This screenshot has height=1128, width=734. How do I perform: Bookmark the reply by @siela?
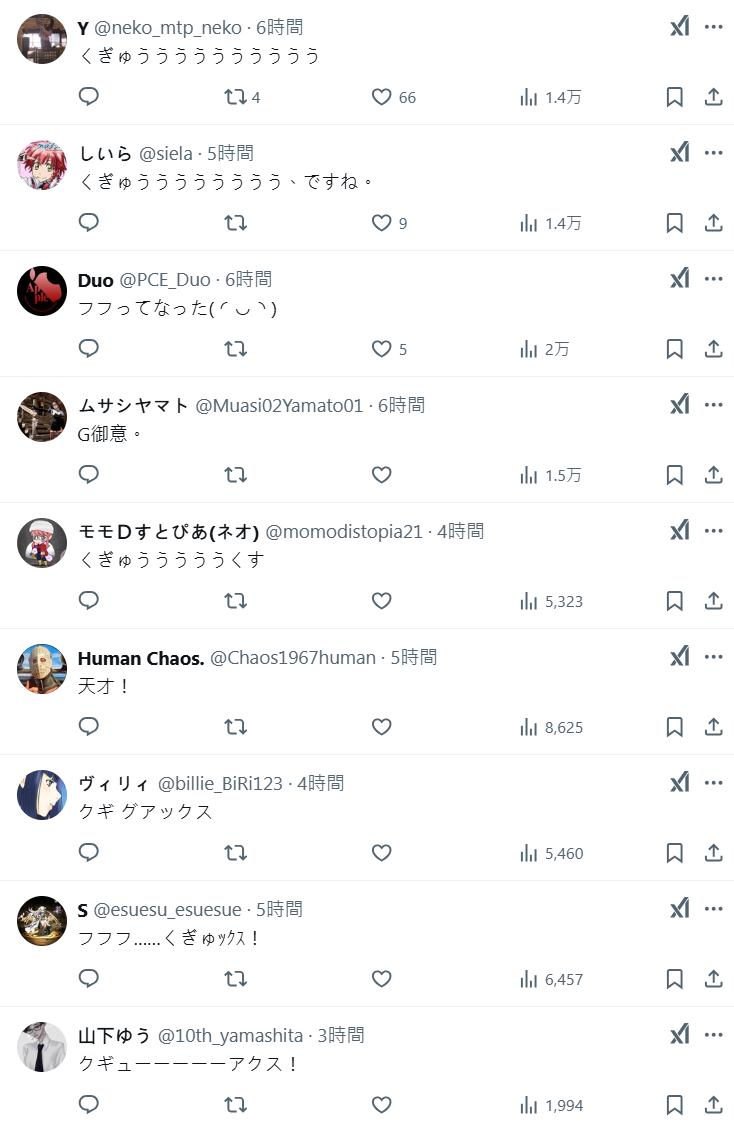pos(675,223)
